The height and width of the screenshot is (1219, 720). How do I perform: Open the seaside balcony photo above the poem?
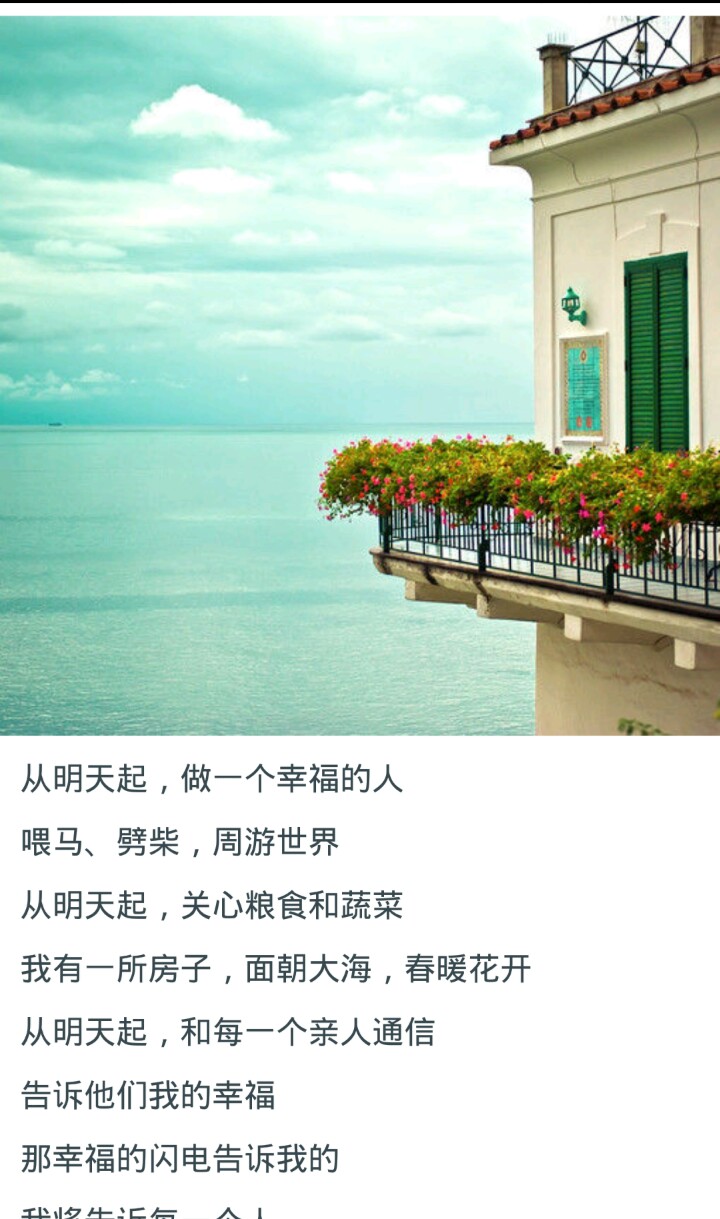(x=360, y=375)
